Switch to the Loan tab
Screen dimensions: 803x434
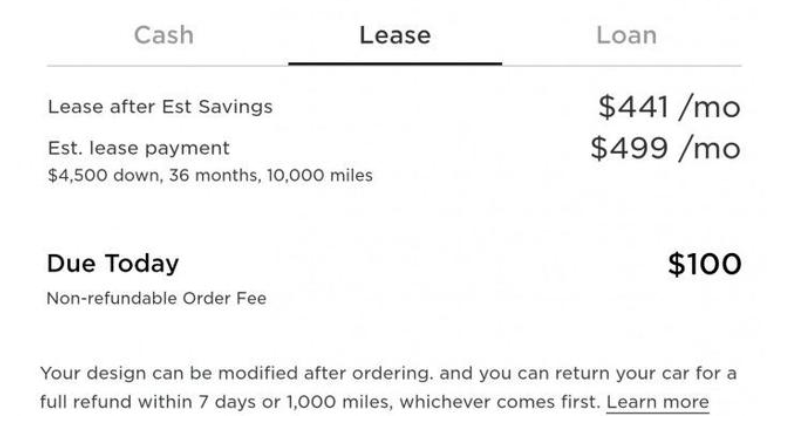pos(626,36)
